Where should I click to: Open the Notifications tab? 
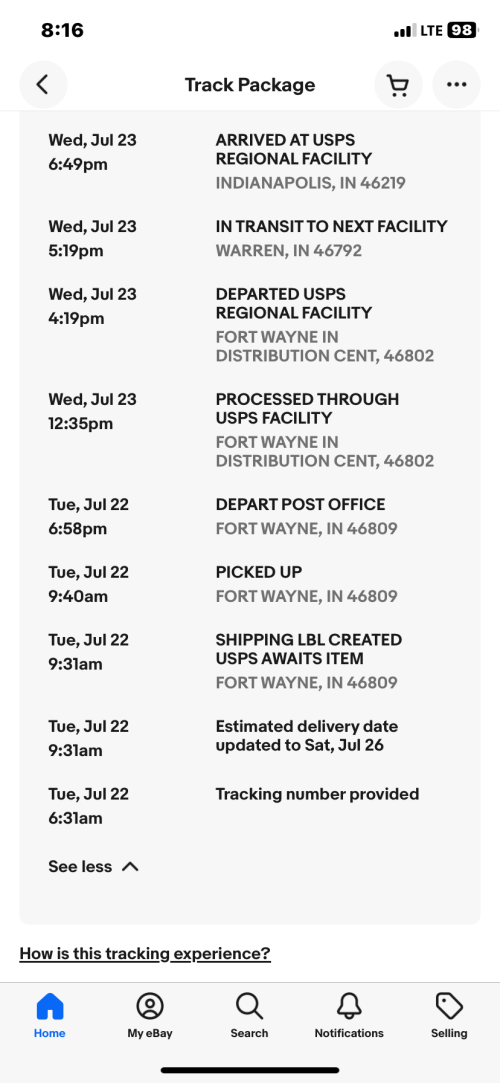pyautogui.click(x=349, y=1016)
